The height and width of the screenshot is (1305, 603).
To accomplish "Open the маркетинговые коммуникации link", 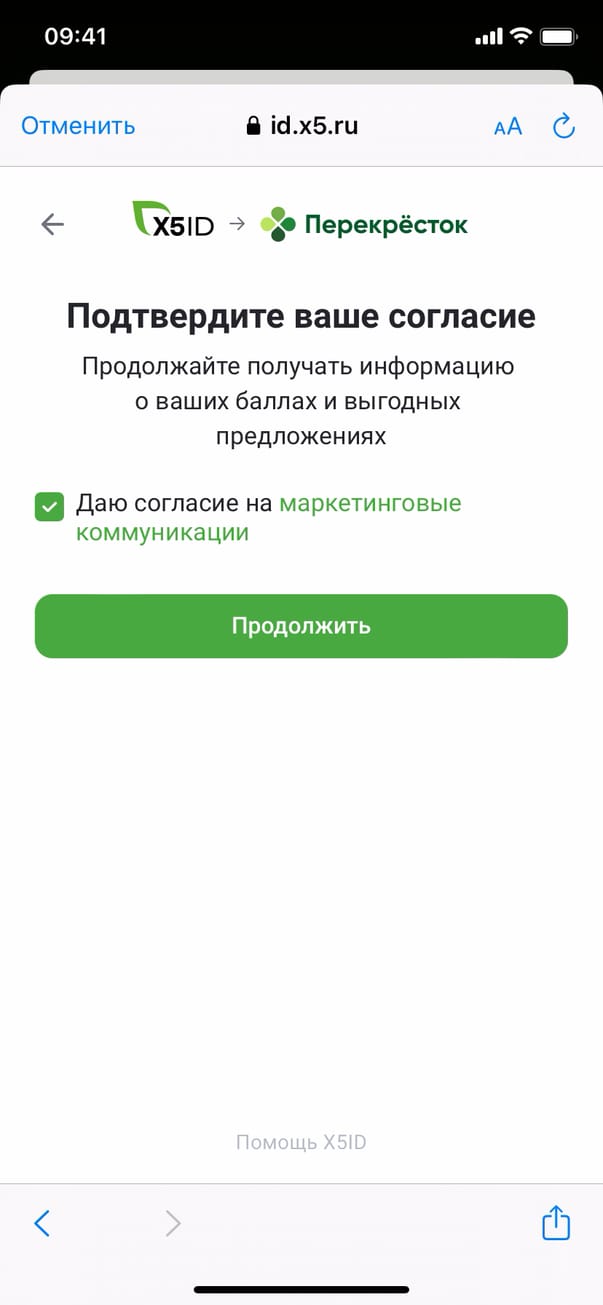I will (x=369, y=503).
